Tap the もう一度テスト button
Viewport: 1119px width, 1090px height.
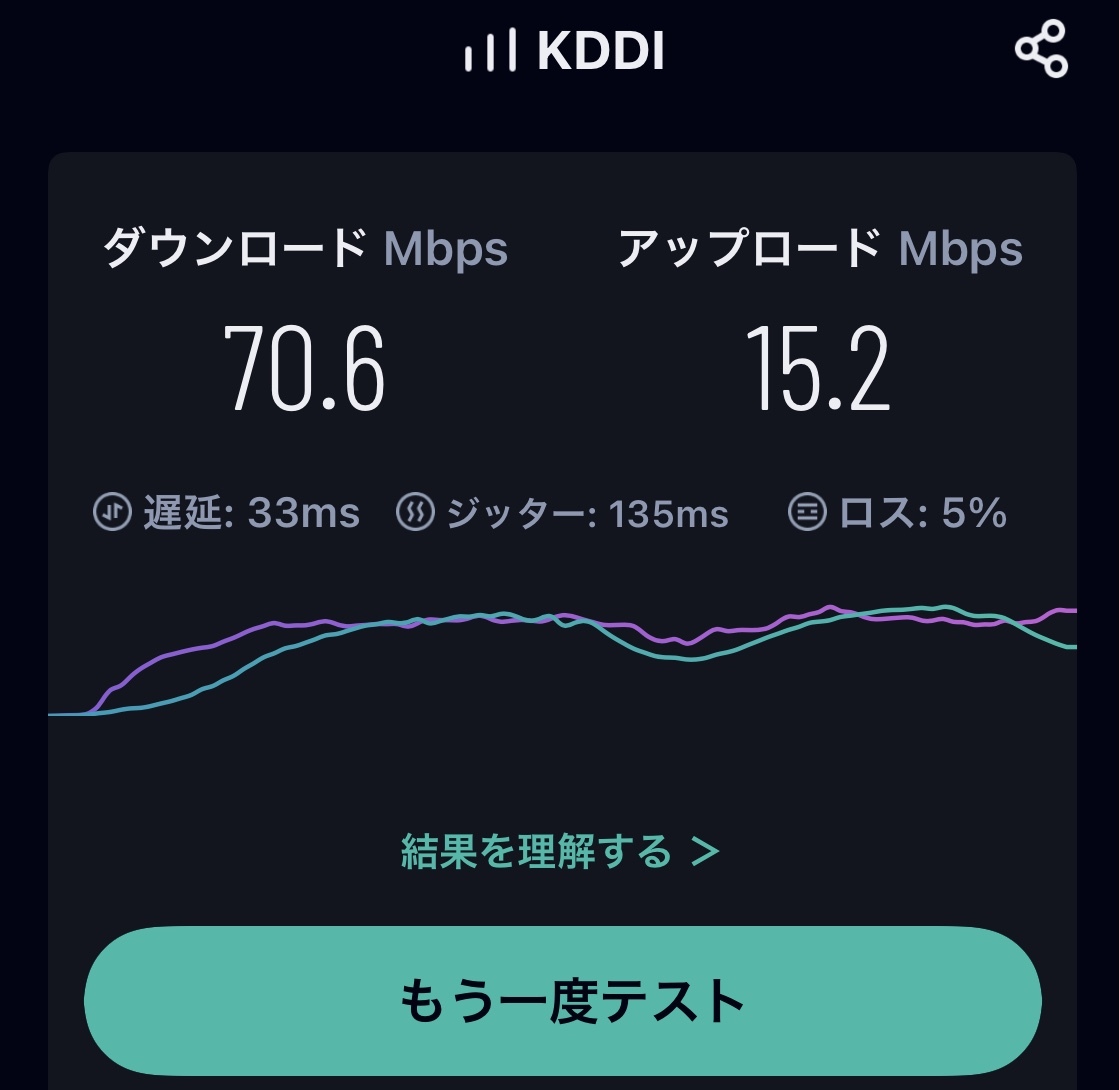coord(562,1001)
